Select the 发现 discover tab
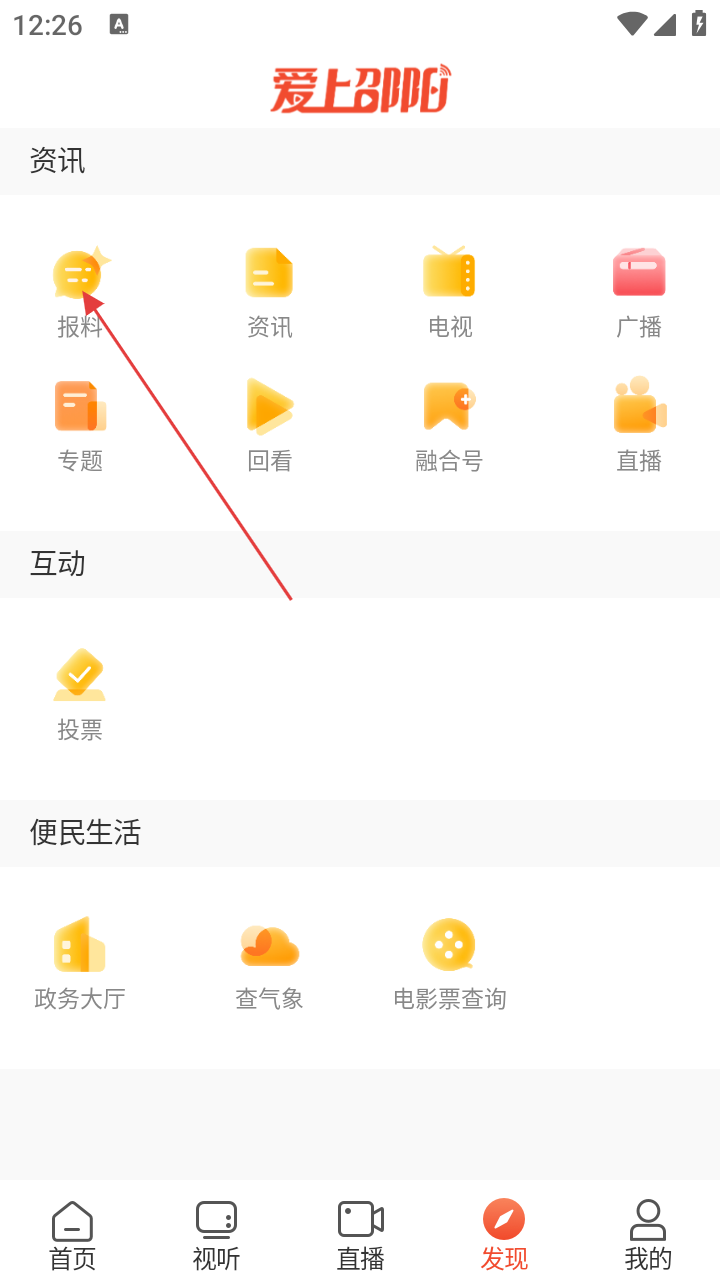The width and height of the screenshot is (720, 1280). (504, 1236)
